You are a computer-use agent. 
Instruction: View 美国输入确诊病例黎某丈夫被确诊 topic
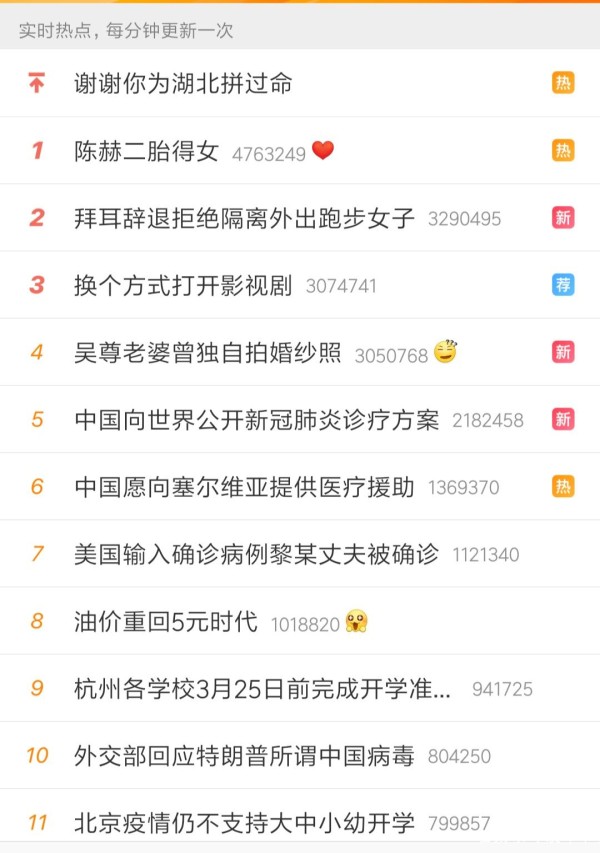tap(256, 554)
